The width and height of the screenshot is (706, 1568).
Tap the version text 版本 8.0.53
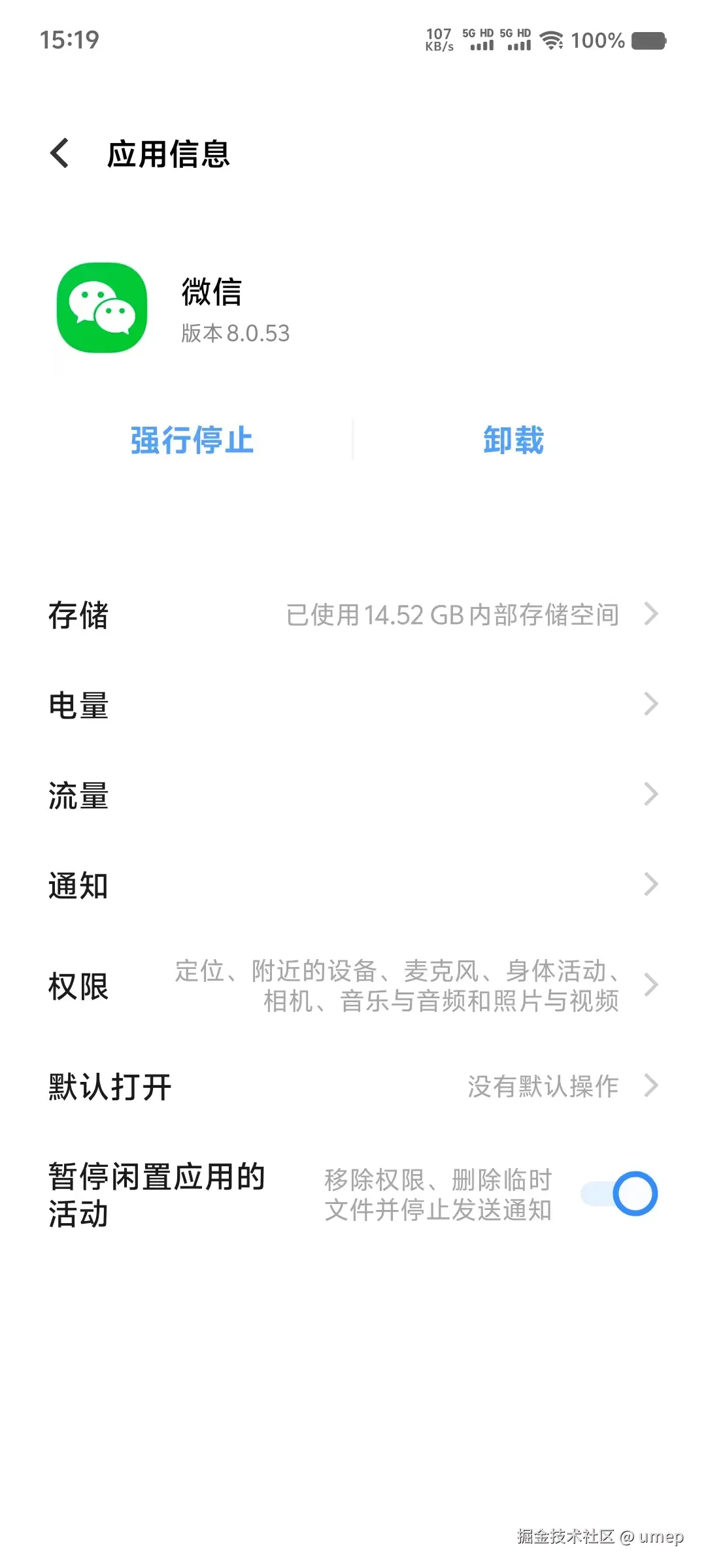pyautogui.click(x=235, y=333)
